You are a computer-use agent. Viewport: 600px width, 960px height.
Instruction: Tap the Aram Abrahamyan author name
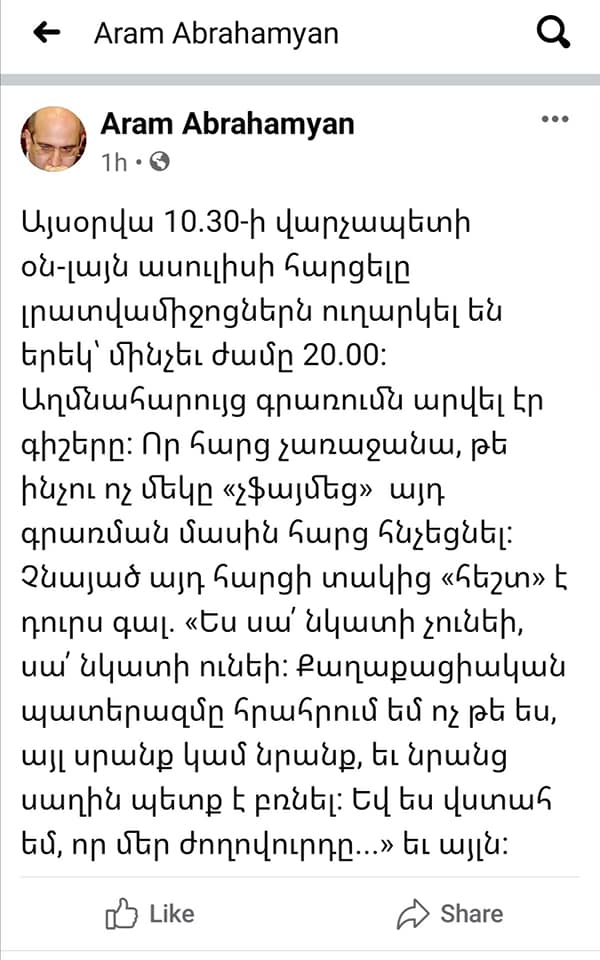[227, 123]
